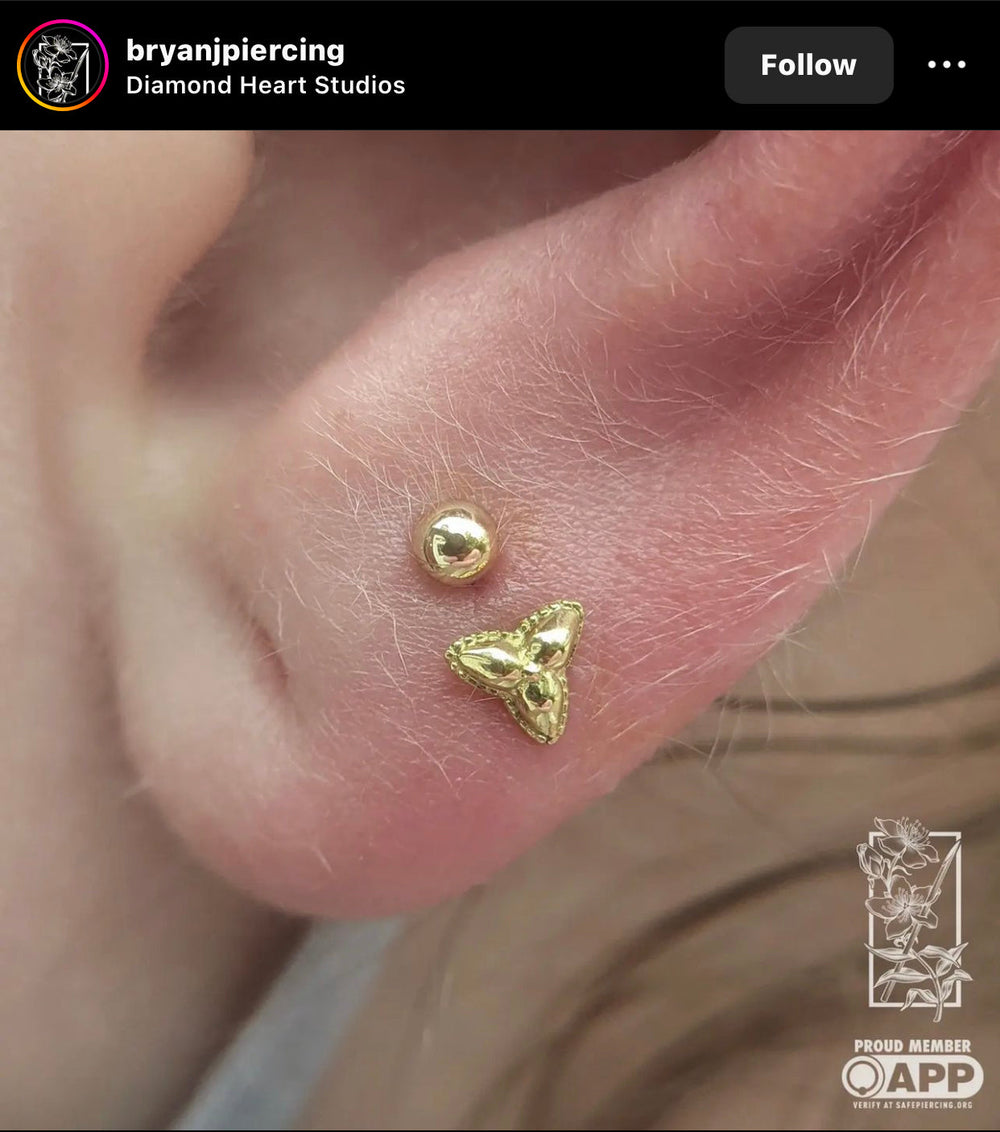Viewport: 1000px width, 1132px height.
Task: Open the bryanjpiercing username link
Action: [235, 50]
